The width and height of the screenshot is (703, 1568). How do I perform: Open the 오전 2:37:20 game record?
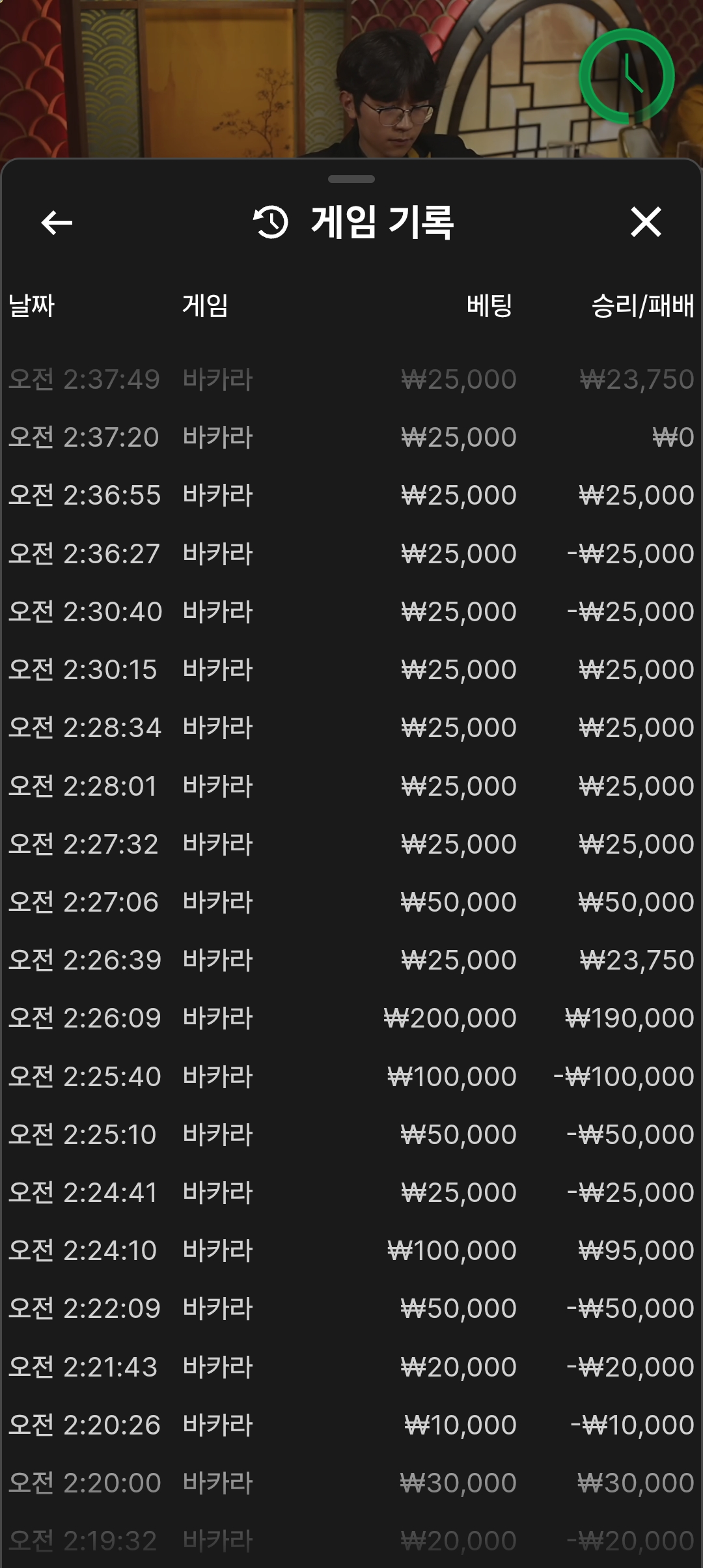[x=351, y=437]
